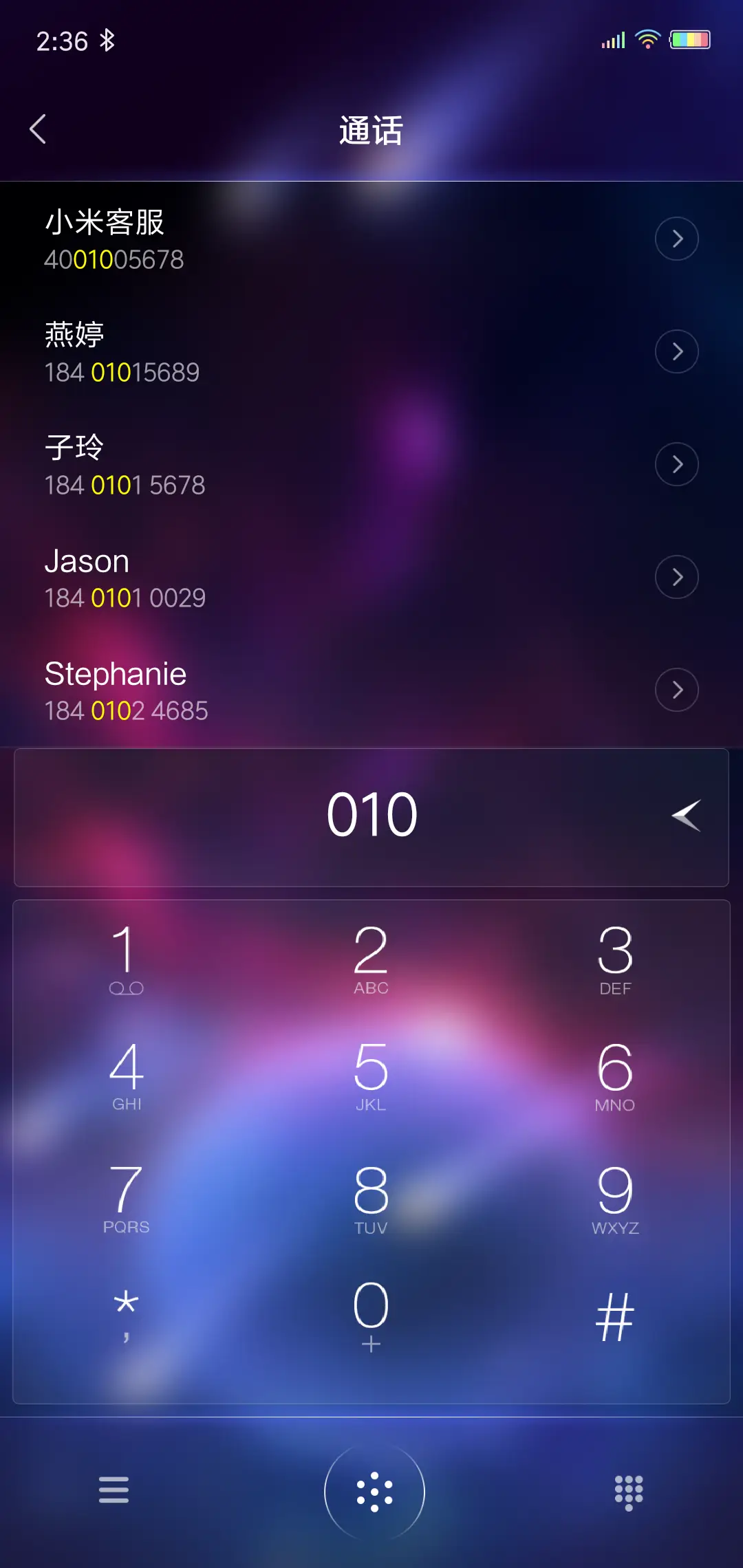Screen dimensions: 743x1568
Task: Tap the number field showing 010
Action: point(371,816)
